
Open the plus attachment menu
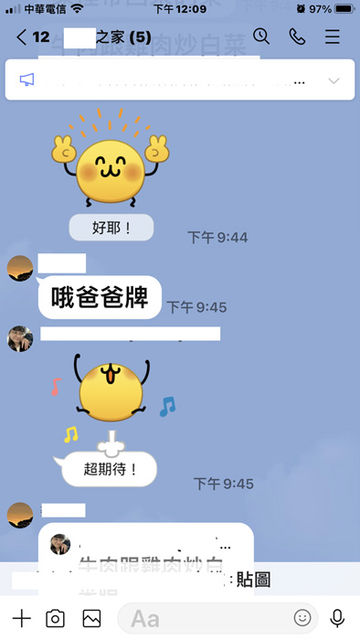[22, 618]
